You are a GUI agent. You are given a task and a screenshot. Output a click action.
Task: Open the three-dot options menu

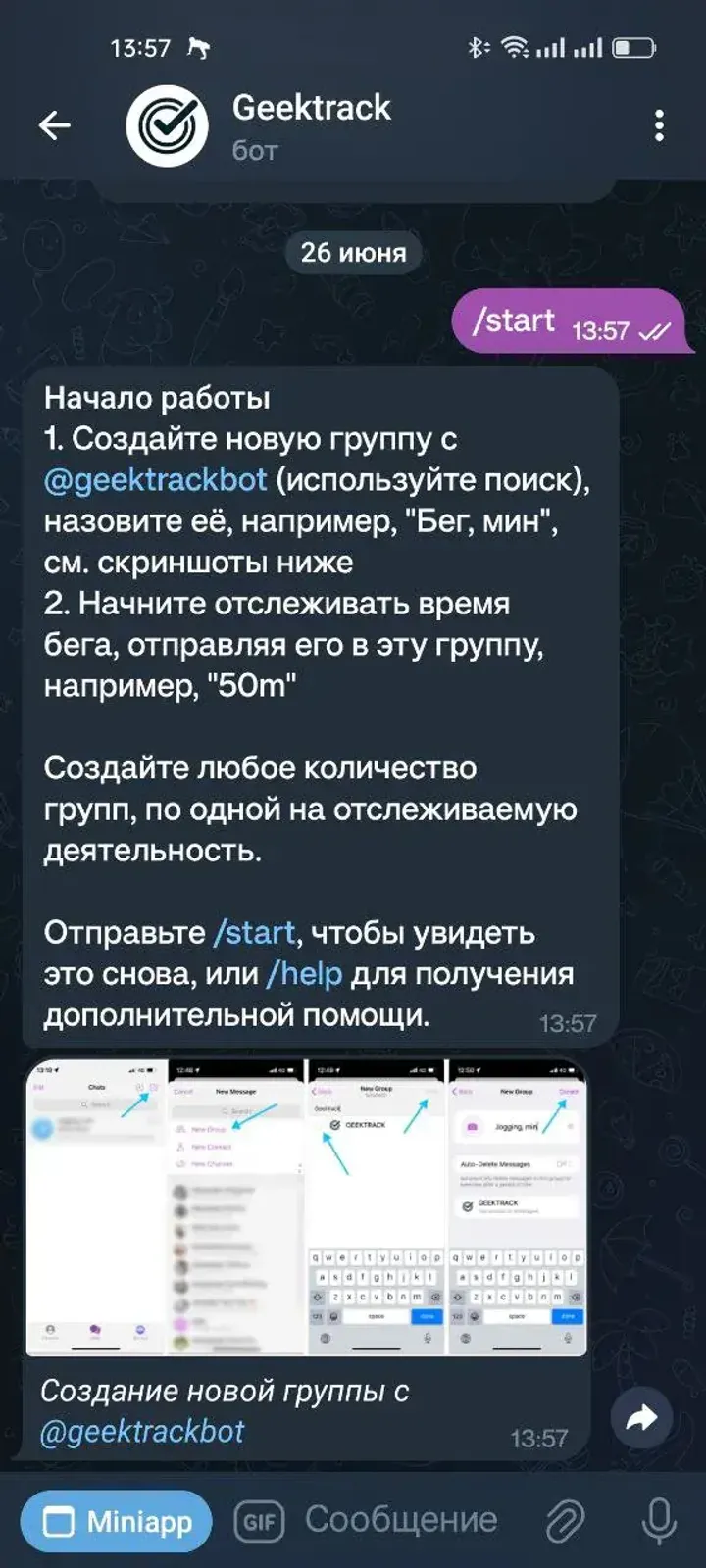(660, 124)
